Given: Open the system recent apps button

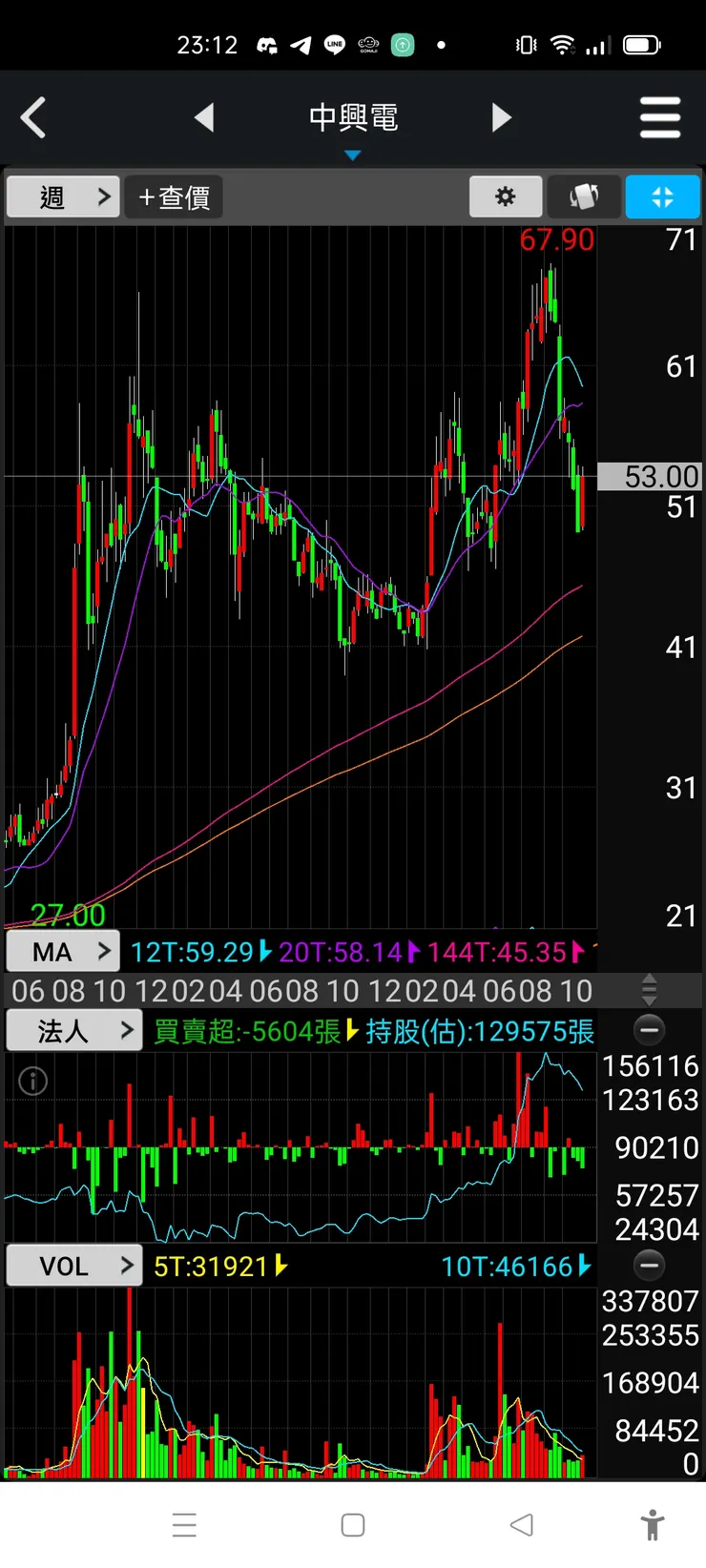Looking at the screenshot, I should coord(184,1525).
